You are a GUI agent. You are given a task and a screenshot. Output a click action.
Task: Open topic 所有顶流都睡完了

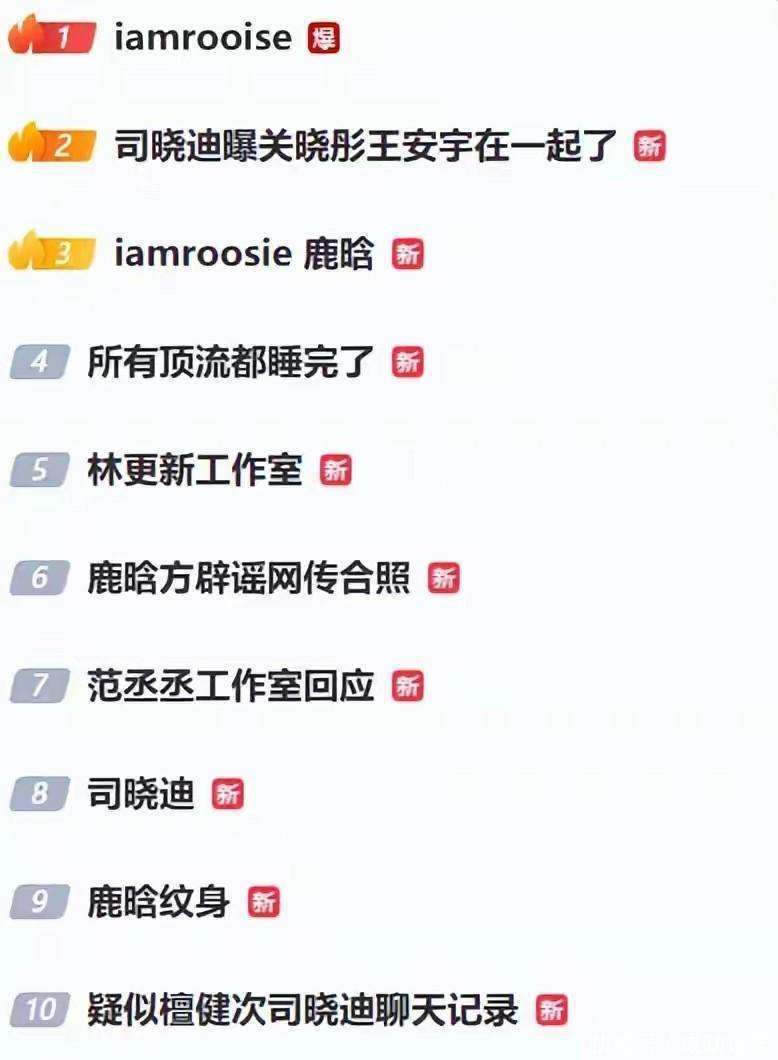point(231,362)
